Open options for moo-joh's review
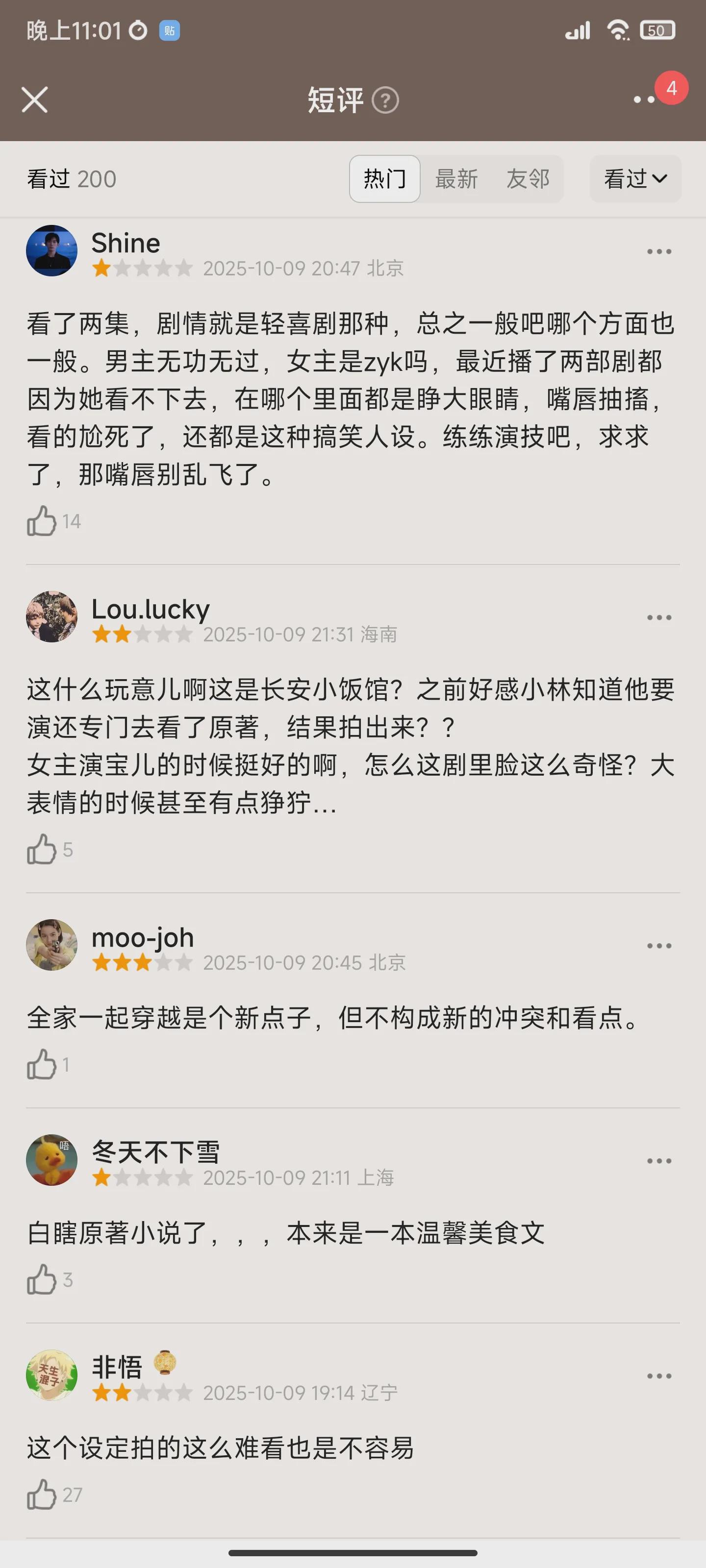The image size is (706, 1568). [659, 945]
